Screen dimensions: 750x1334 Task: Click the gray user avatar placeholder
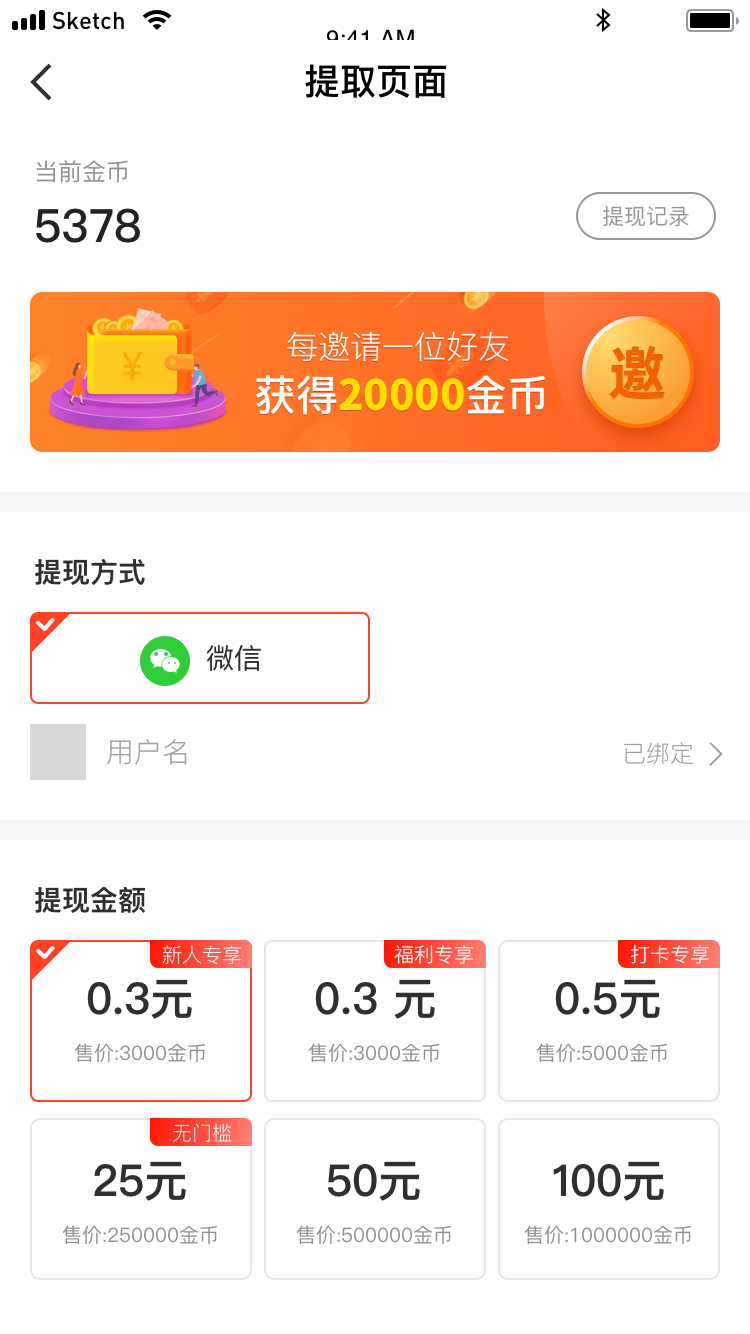pos(58,752)
